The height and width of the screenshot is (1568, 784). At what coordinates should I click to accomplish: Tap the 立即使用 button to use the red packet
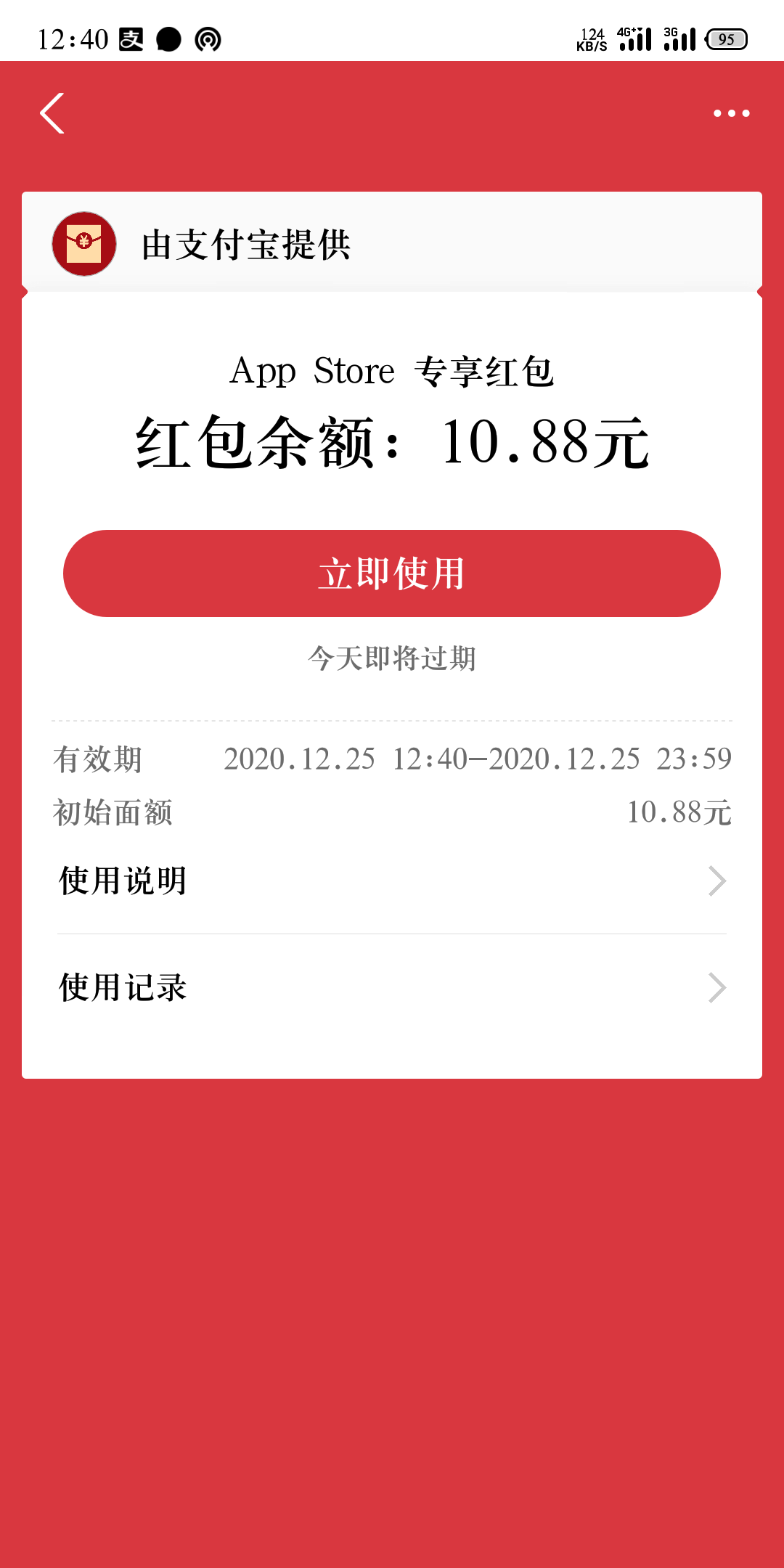click(x=392, y=573)
